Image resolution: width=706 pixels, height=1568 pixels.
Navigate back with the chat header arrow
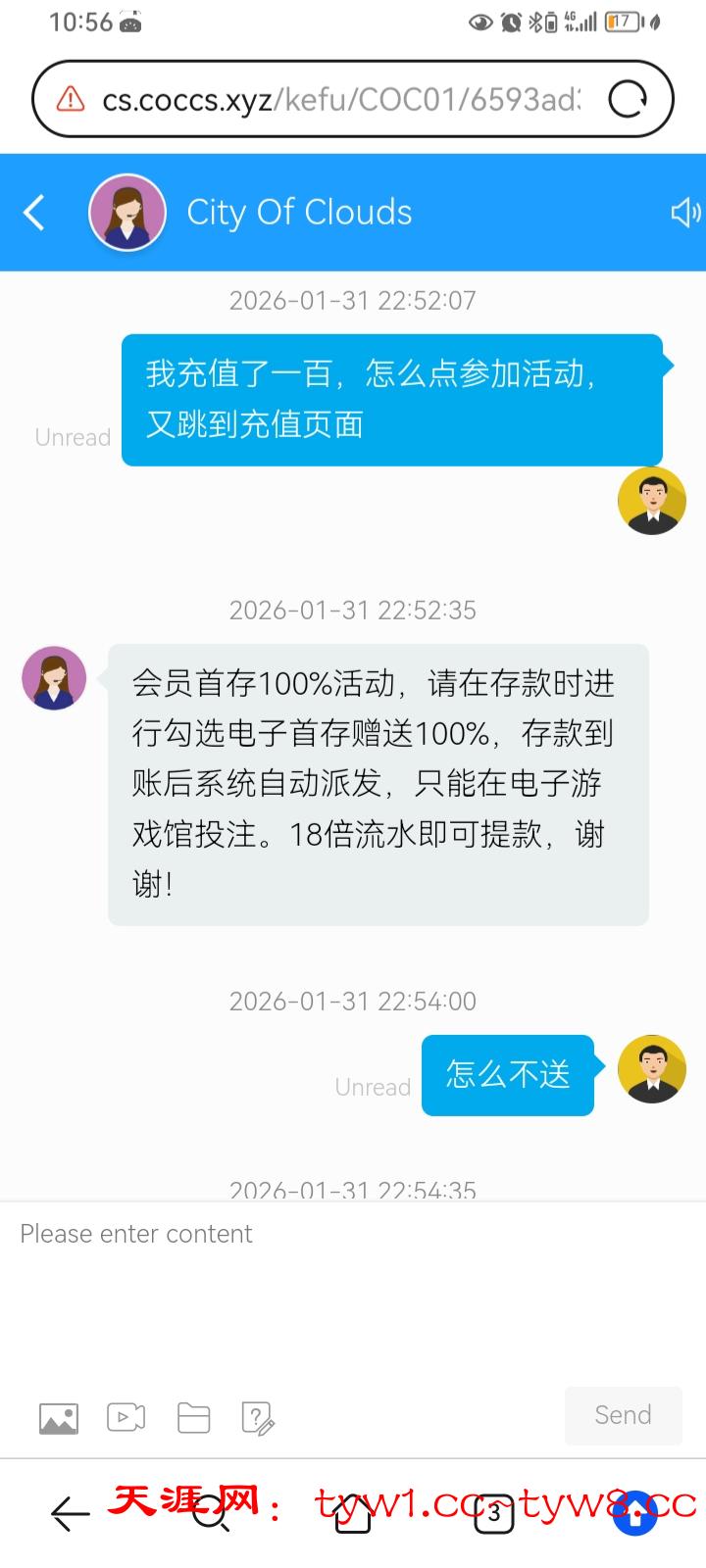coord(34,212)
